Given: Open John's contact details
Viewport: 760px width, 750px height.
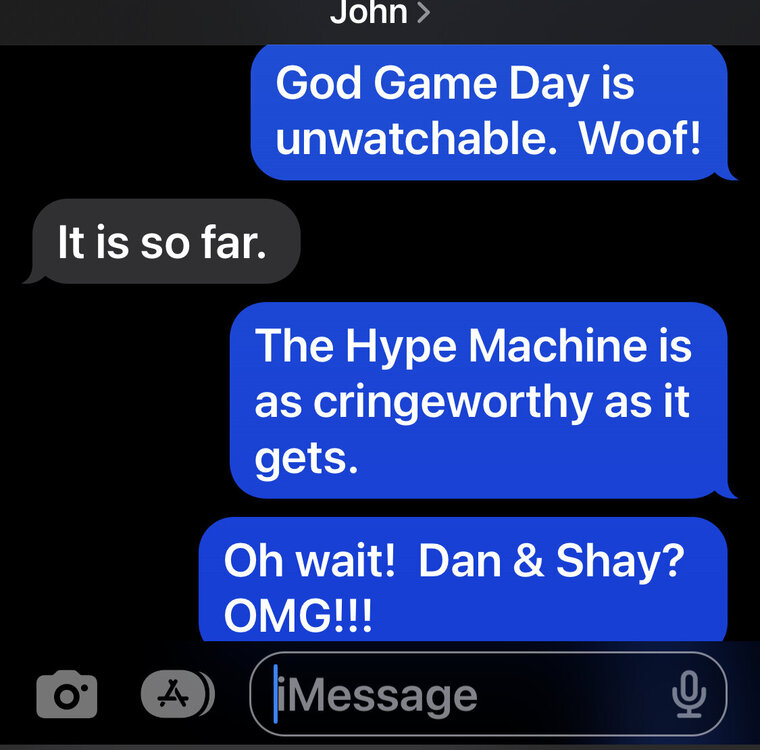Looking at the screenshot, I should point(379,14).
